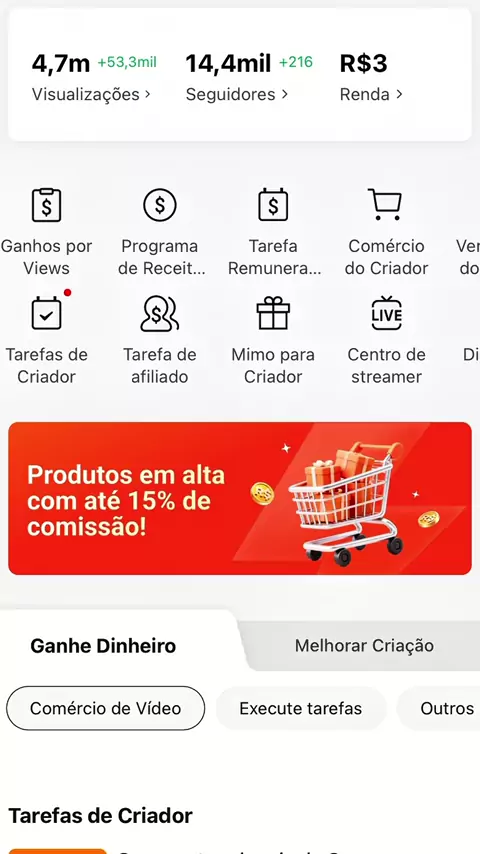Open Ganhos por Views
480x854 pixels.
click(46, 232)
